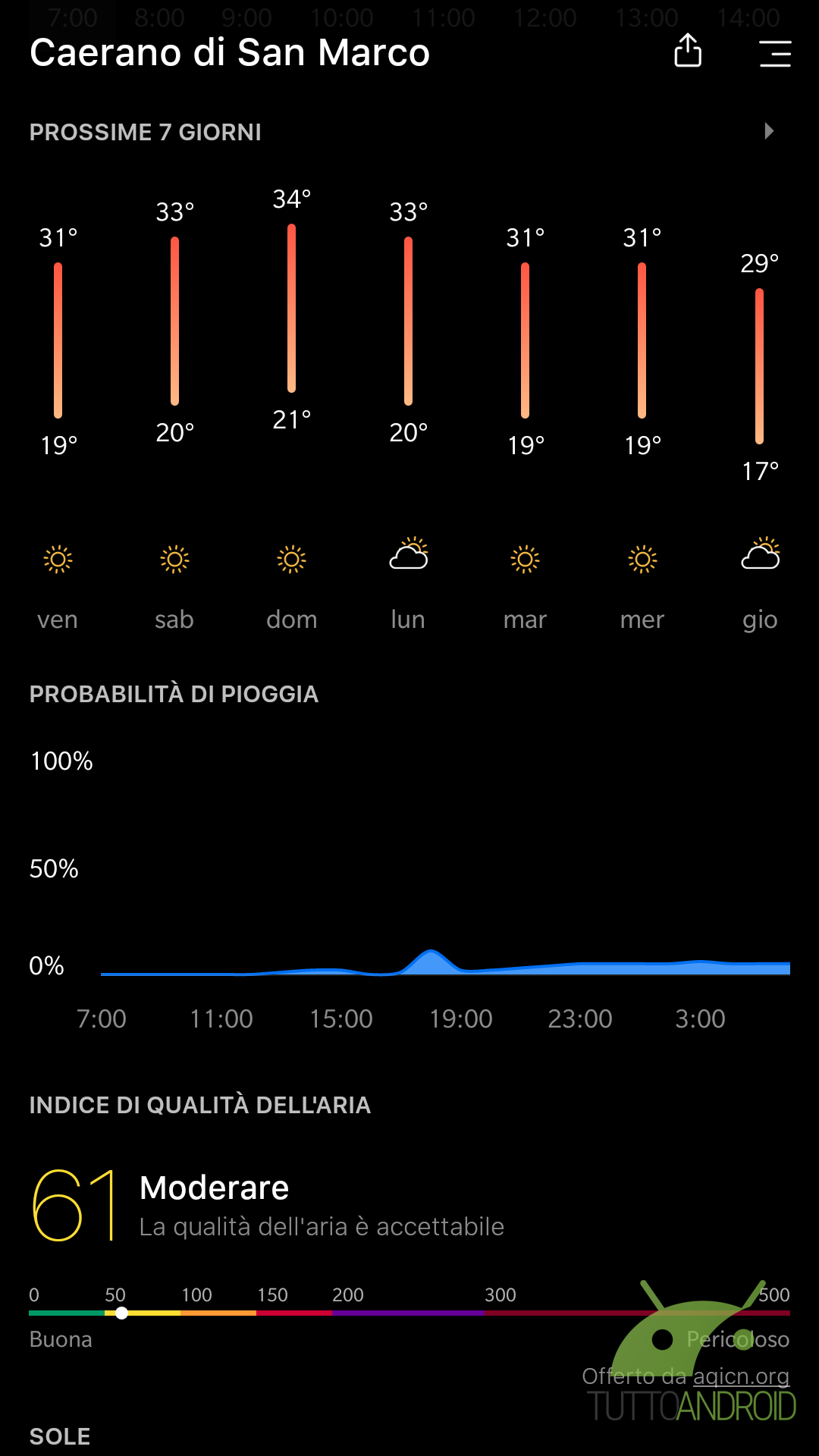Share the Caerano di San Marco forecast
This screenshot has height=1456, width=819.
[x=688, y=51]
